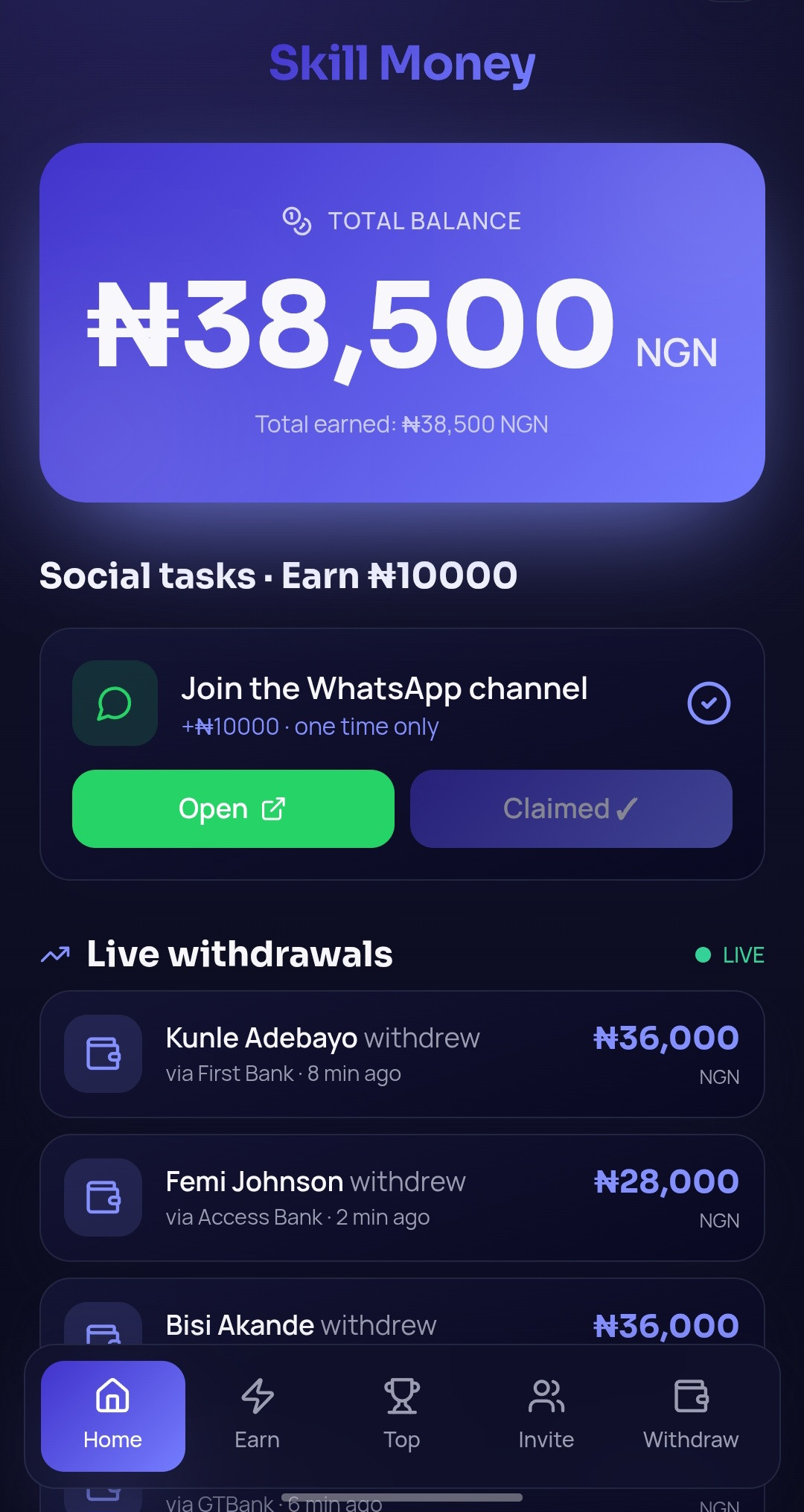Go to the Invite tab

[x=546, y=1415]
